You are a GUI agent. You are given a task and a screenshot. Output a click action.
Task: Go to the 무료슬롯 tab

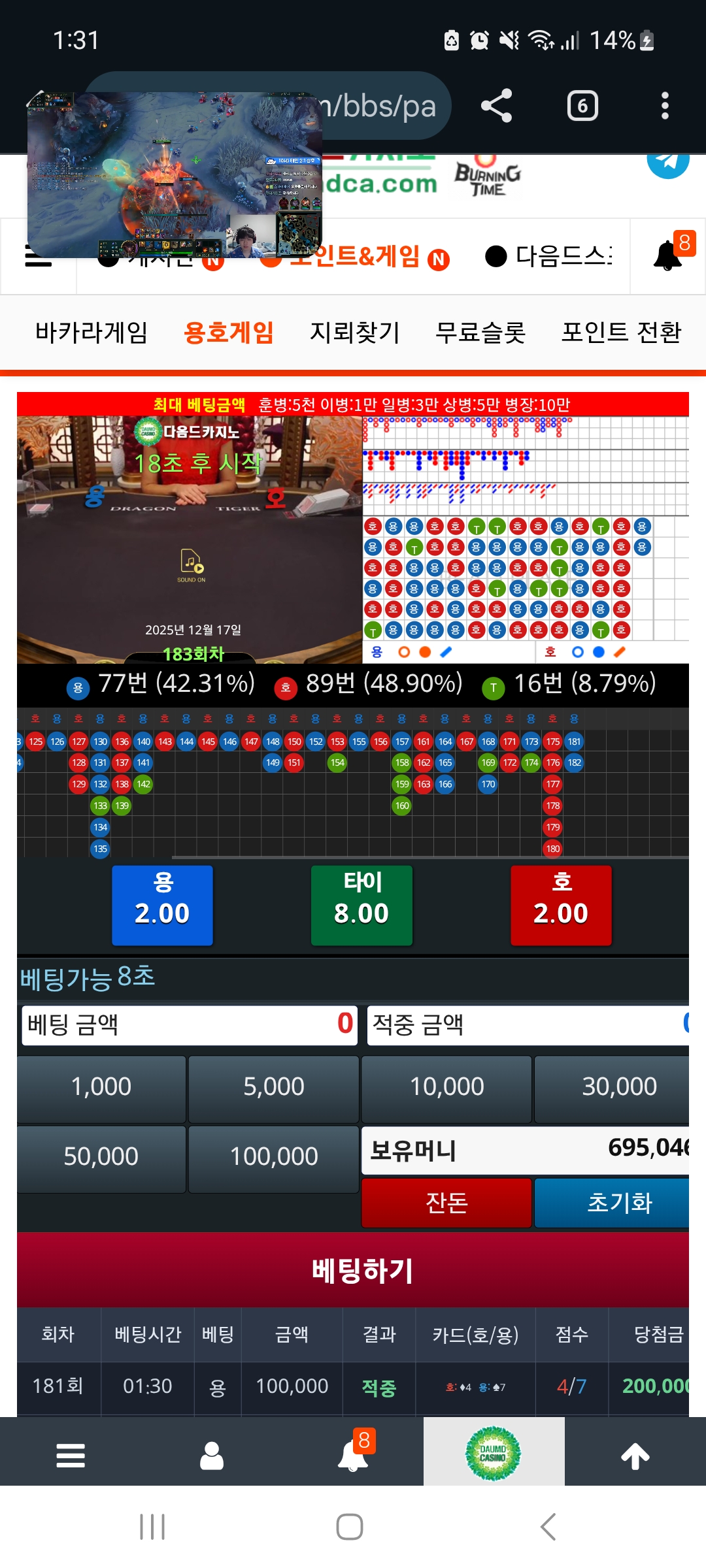pyautogui.click(x=480, y=333)
